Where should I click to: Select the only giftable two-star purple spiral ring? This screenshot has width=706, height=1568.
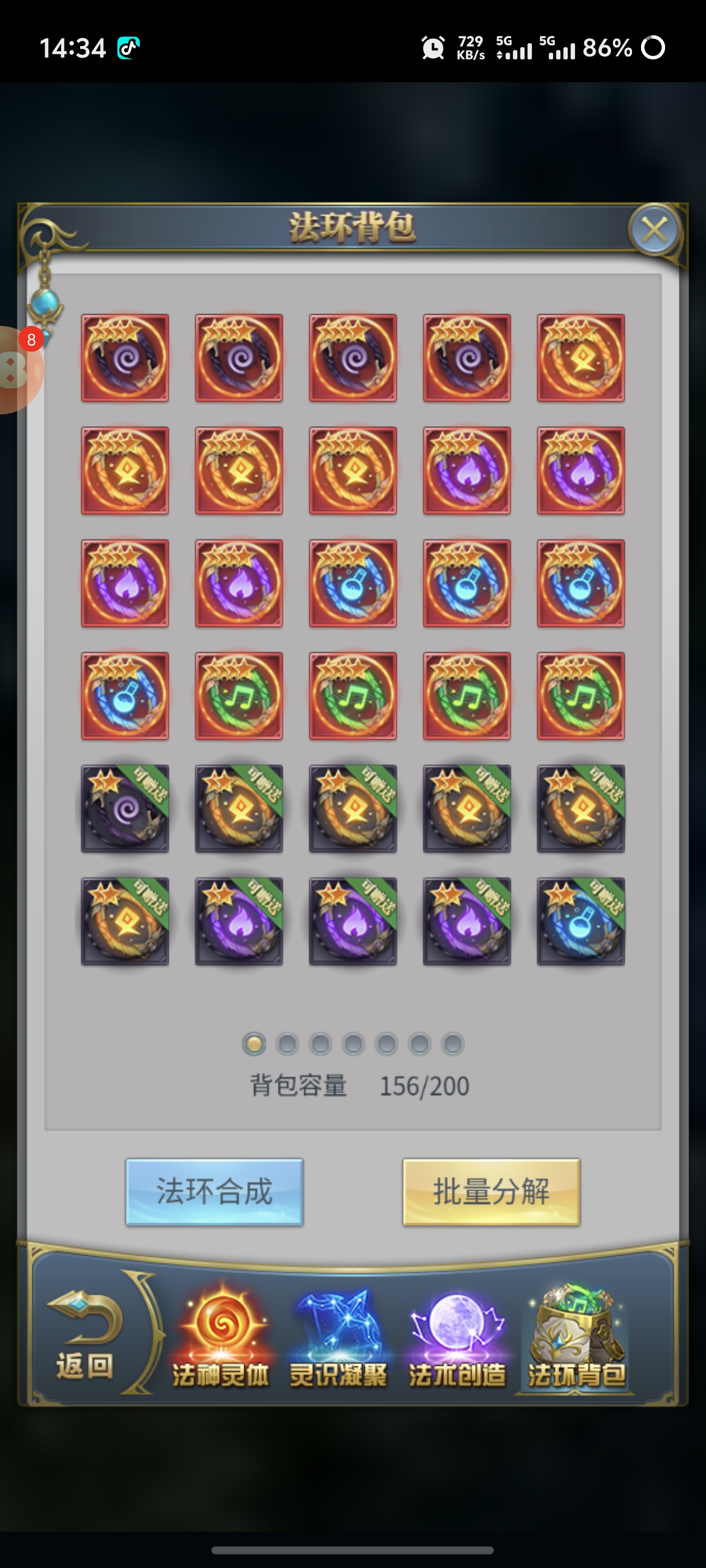tap(125, 808)
